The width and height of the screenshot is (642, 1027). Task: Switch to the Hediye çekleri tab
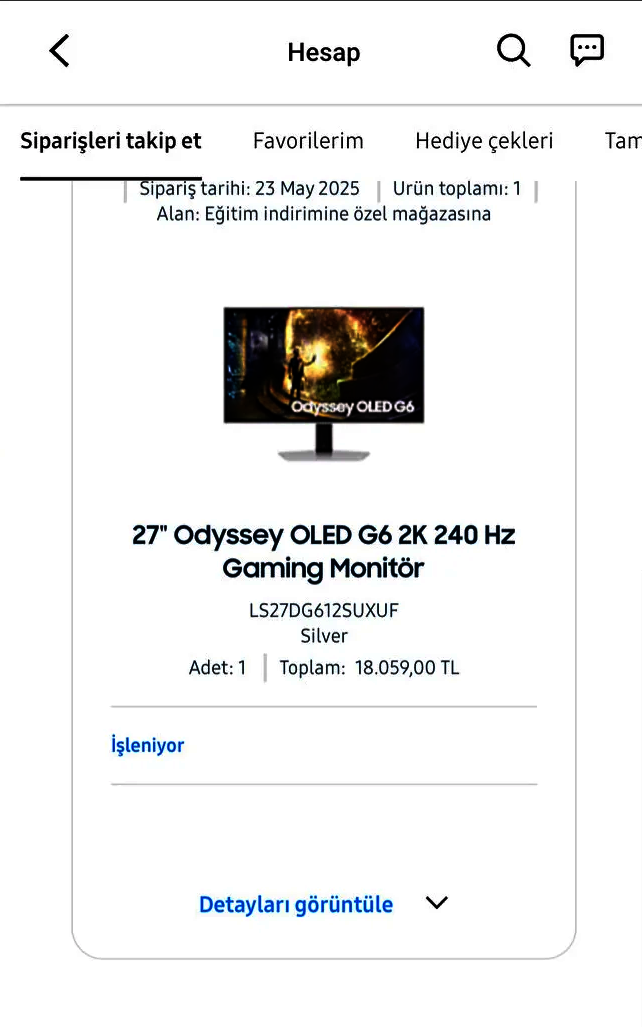click(484, 141)
